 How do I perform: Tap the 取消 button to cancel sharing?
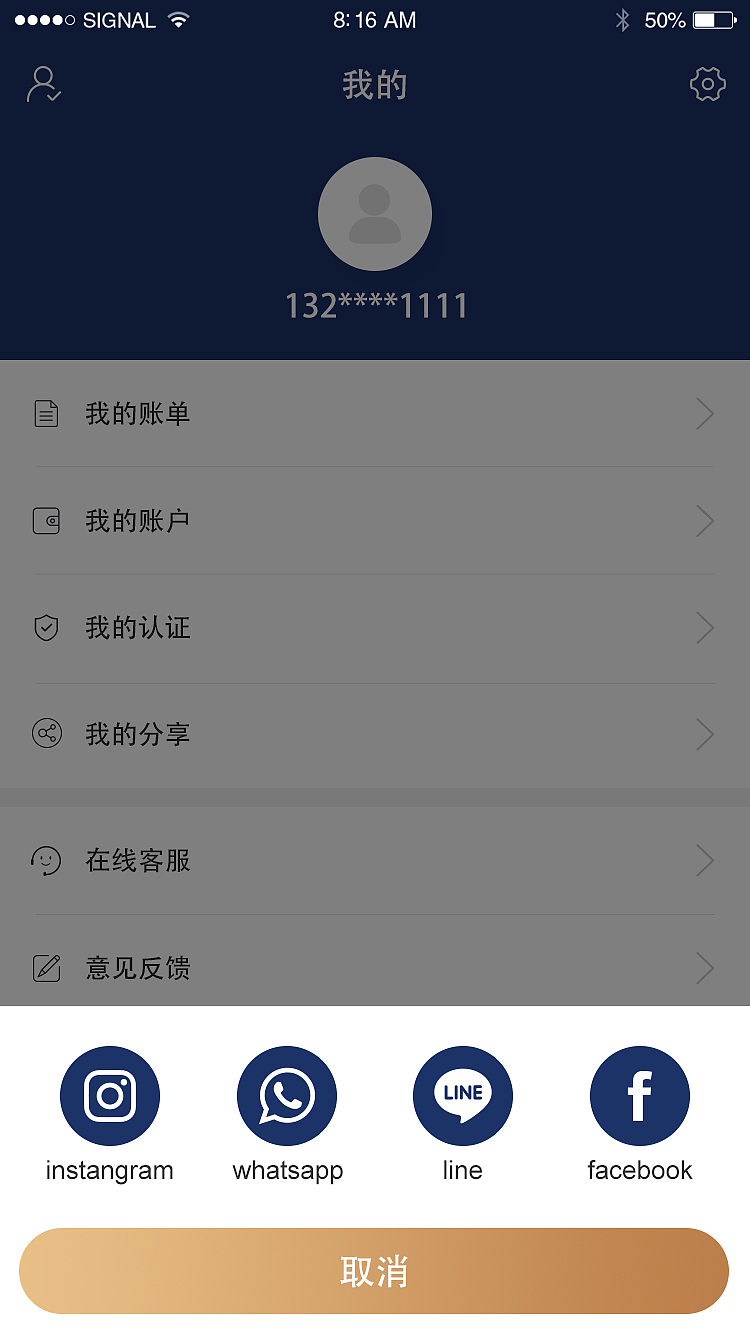[374, 1271]
